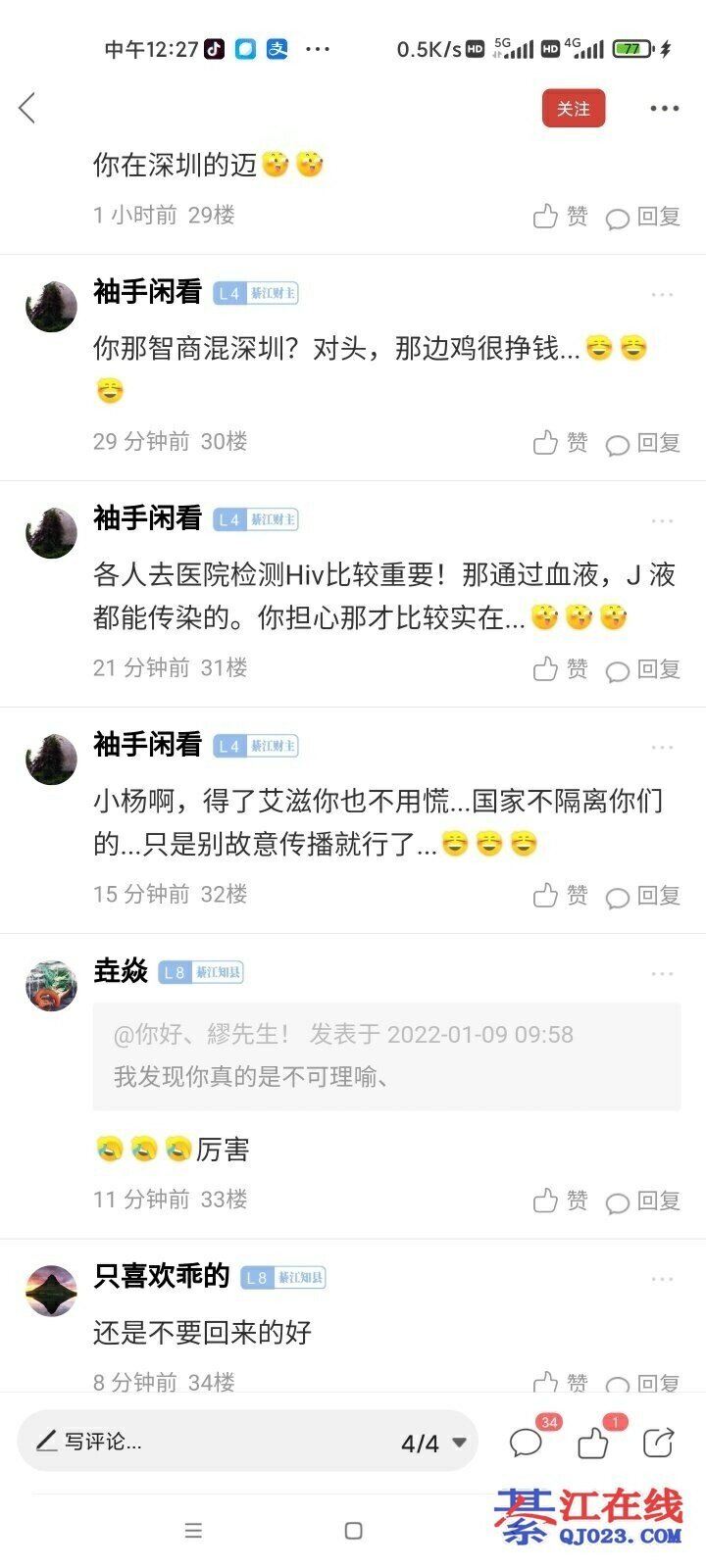Tap the 写评论 comment input box
Viewport: 706px width, 1568px height.
[x=196, y=1442]
